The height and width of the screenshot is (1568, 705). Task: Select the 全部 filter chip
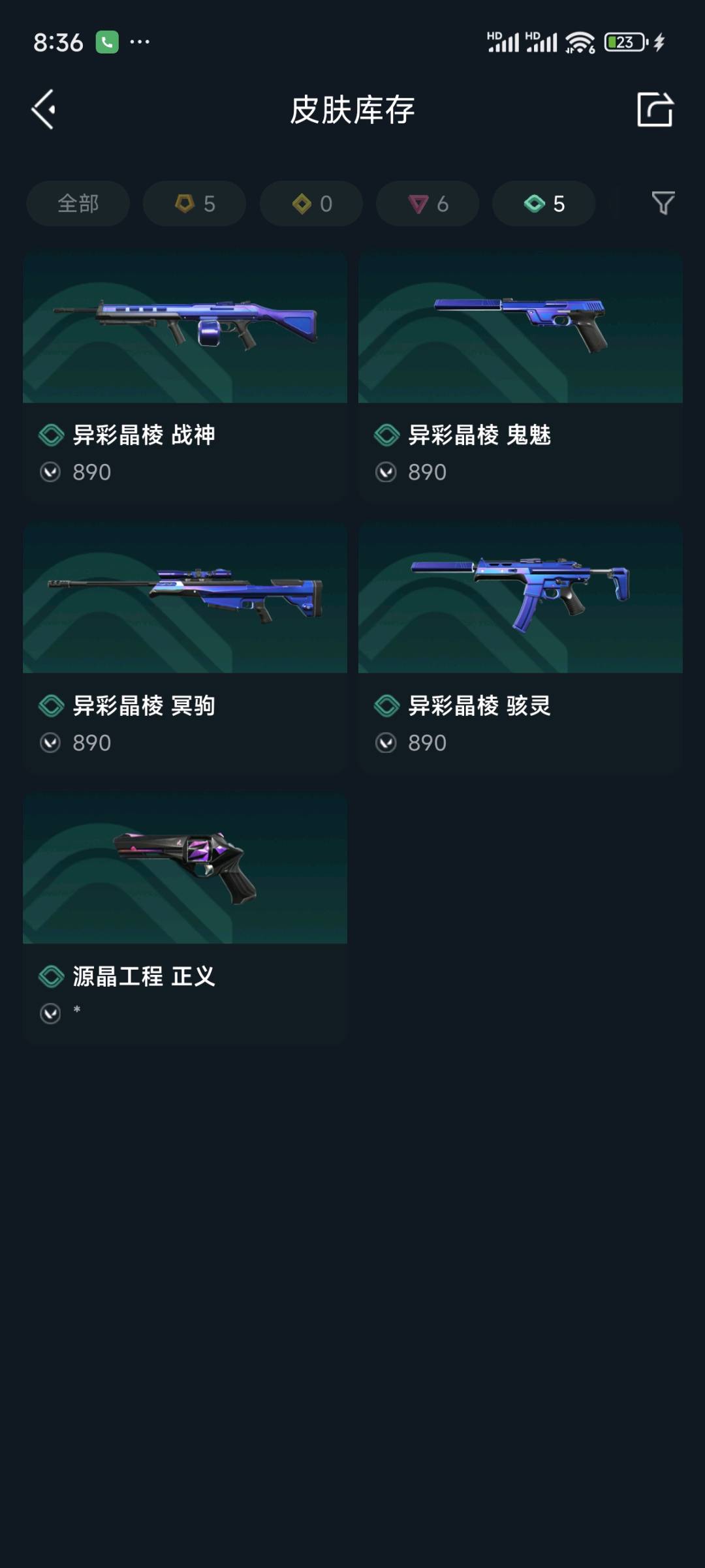[78, 204]
